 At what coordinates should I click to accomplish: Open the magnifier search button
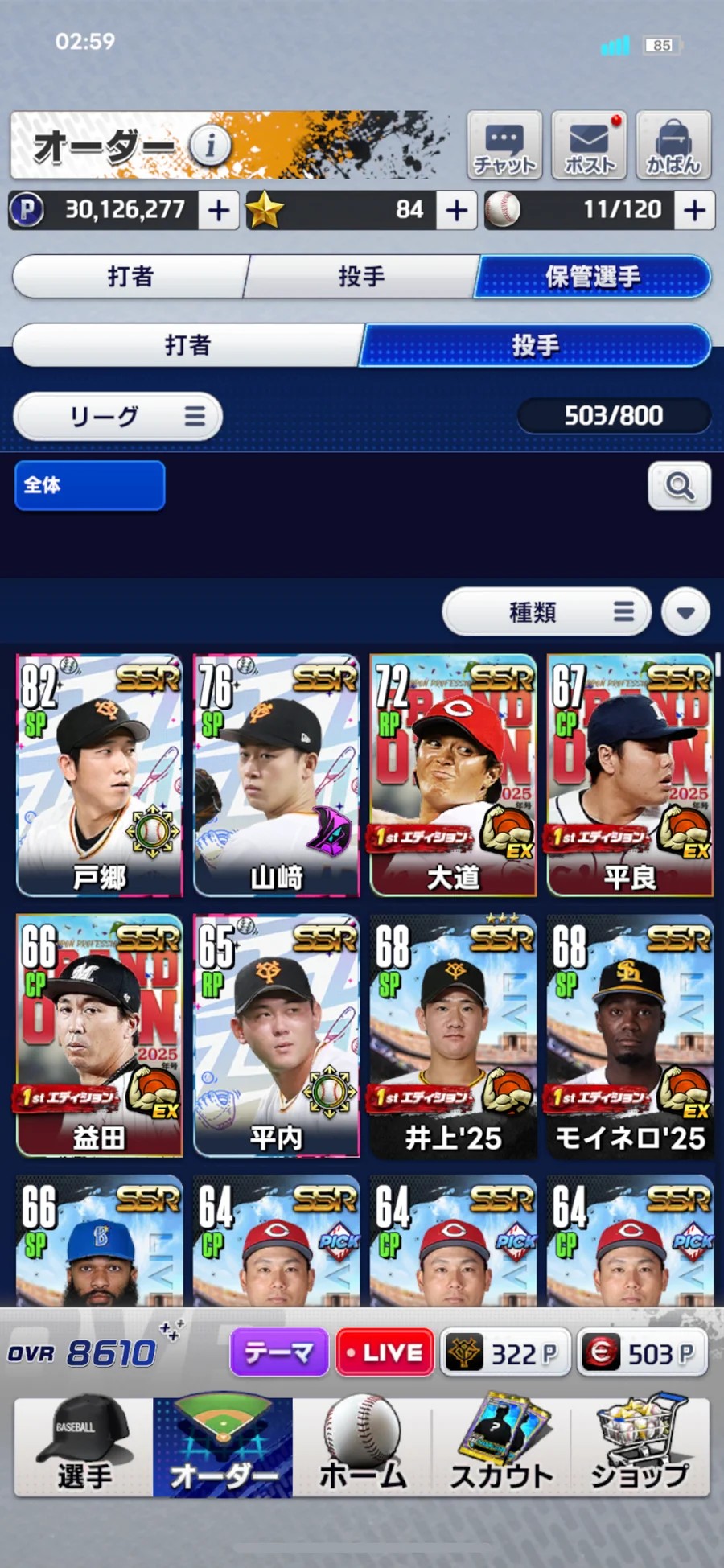(679, 486)
